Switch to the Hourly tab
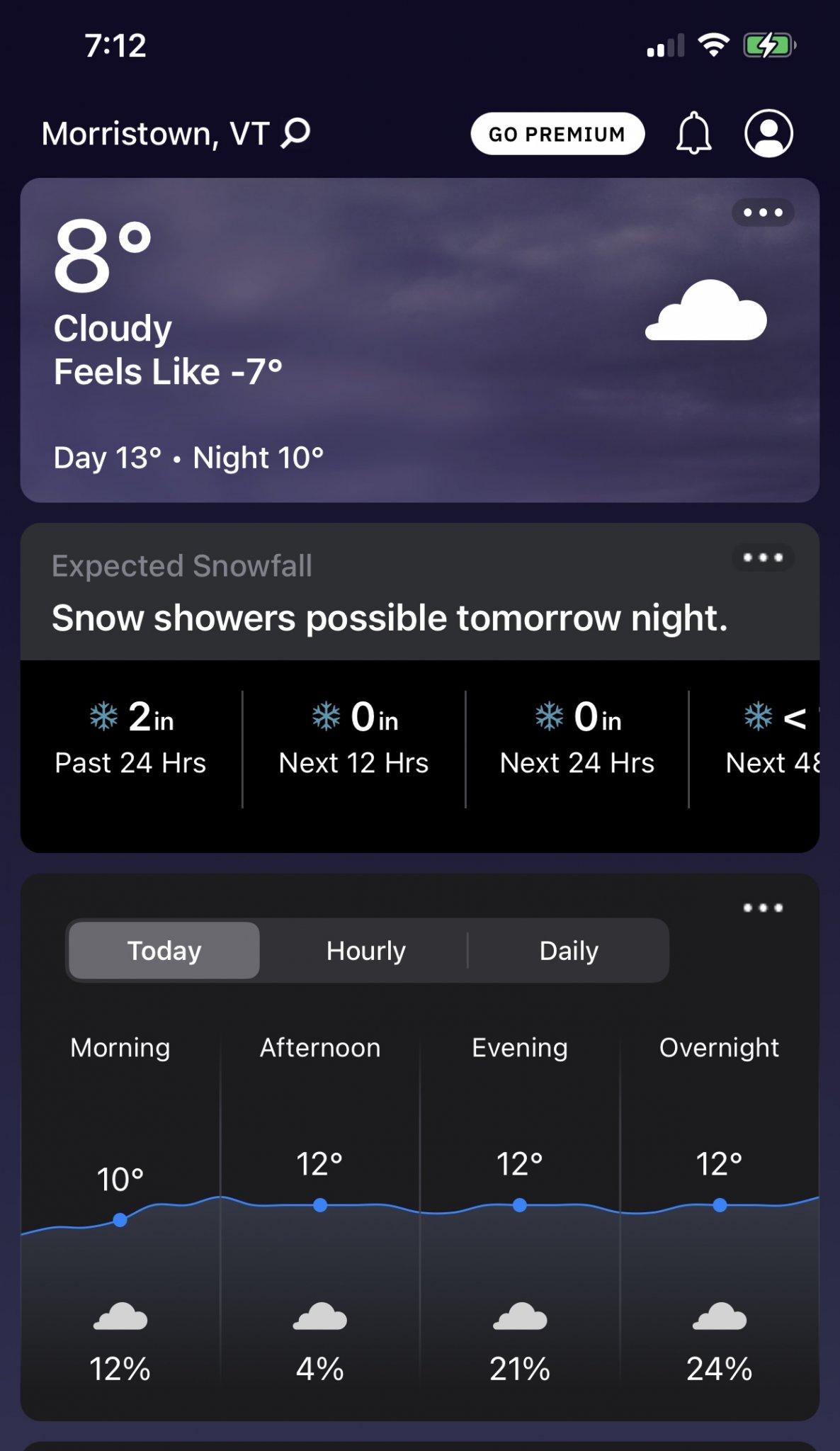Screen dimensions: 840x1451 coord(366,951)
